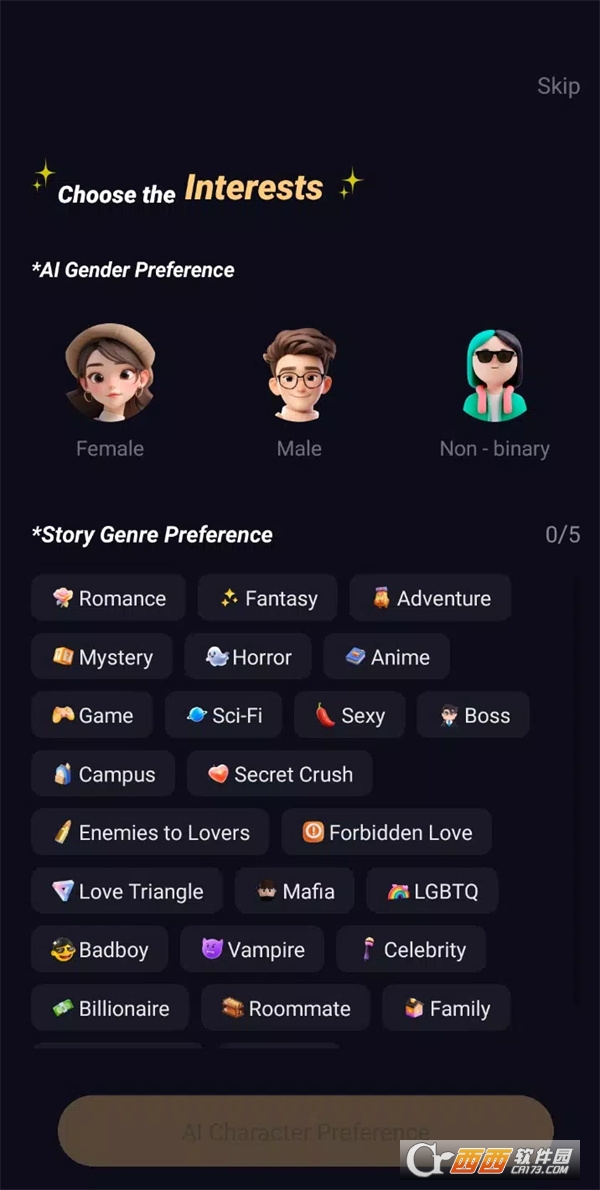Select the Sci-Fi chip

(x=223, y=715)
